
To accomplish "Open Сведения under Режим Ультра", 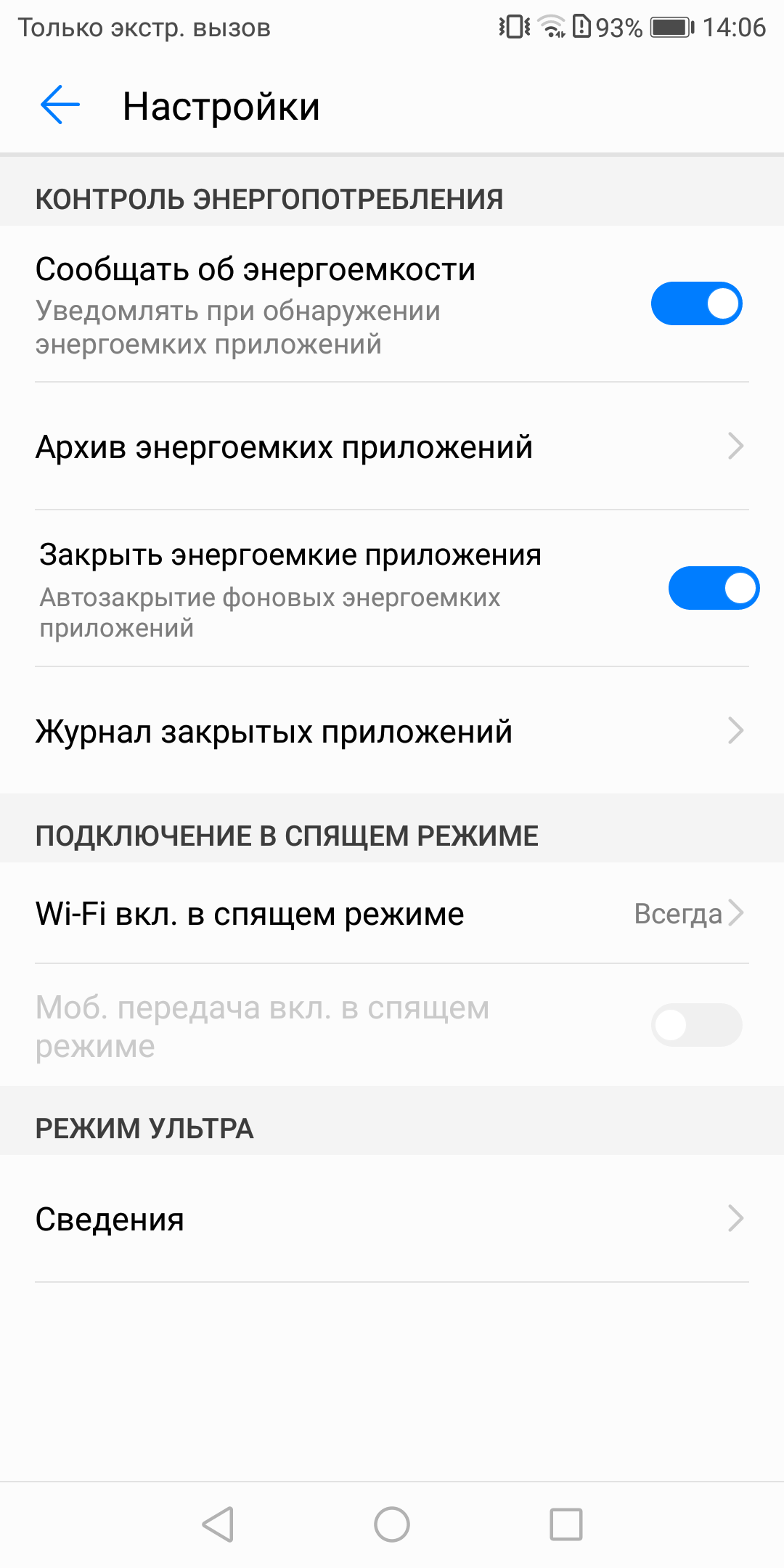I will point(392,1219).
